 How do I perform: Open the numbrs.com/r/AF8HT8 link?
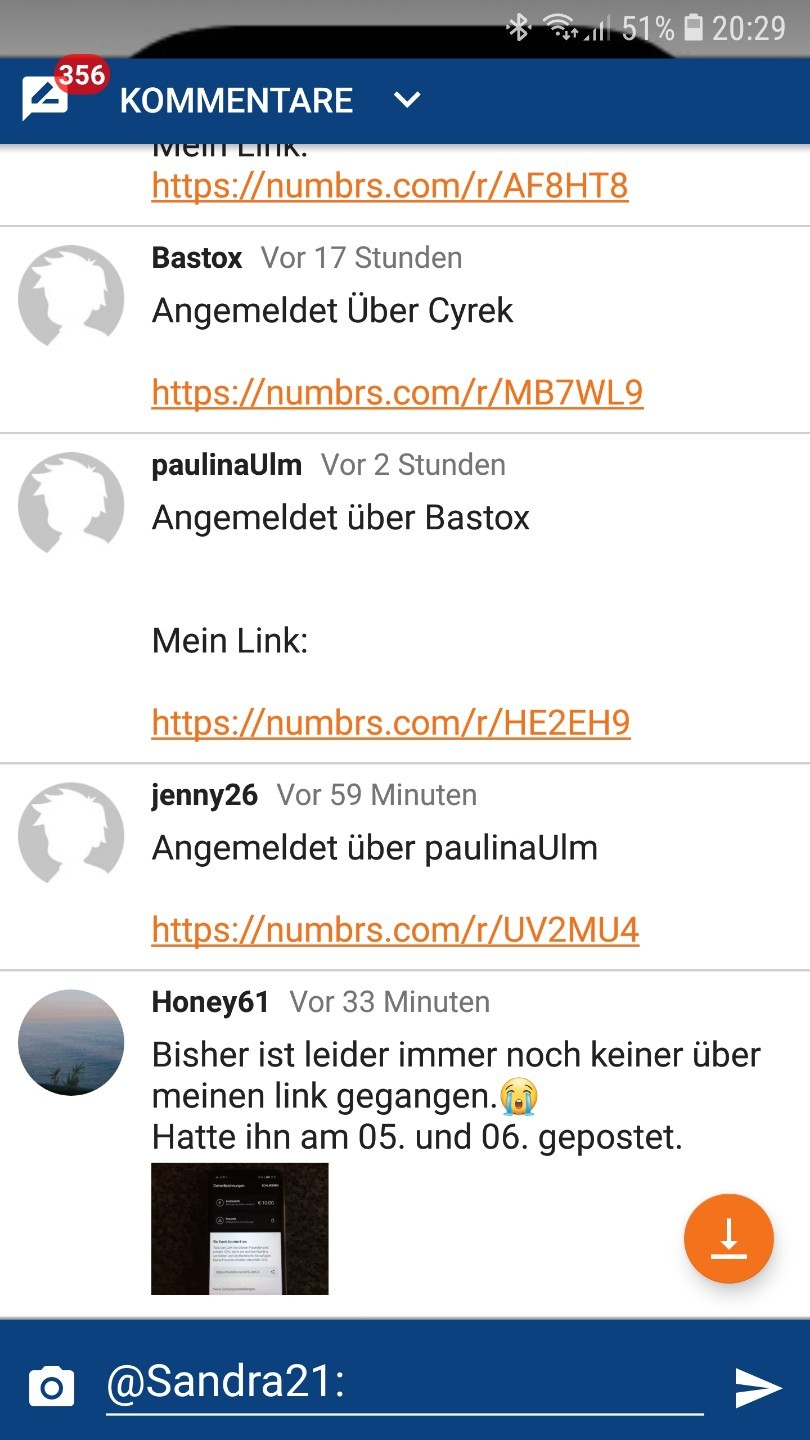pos(390,186)
